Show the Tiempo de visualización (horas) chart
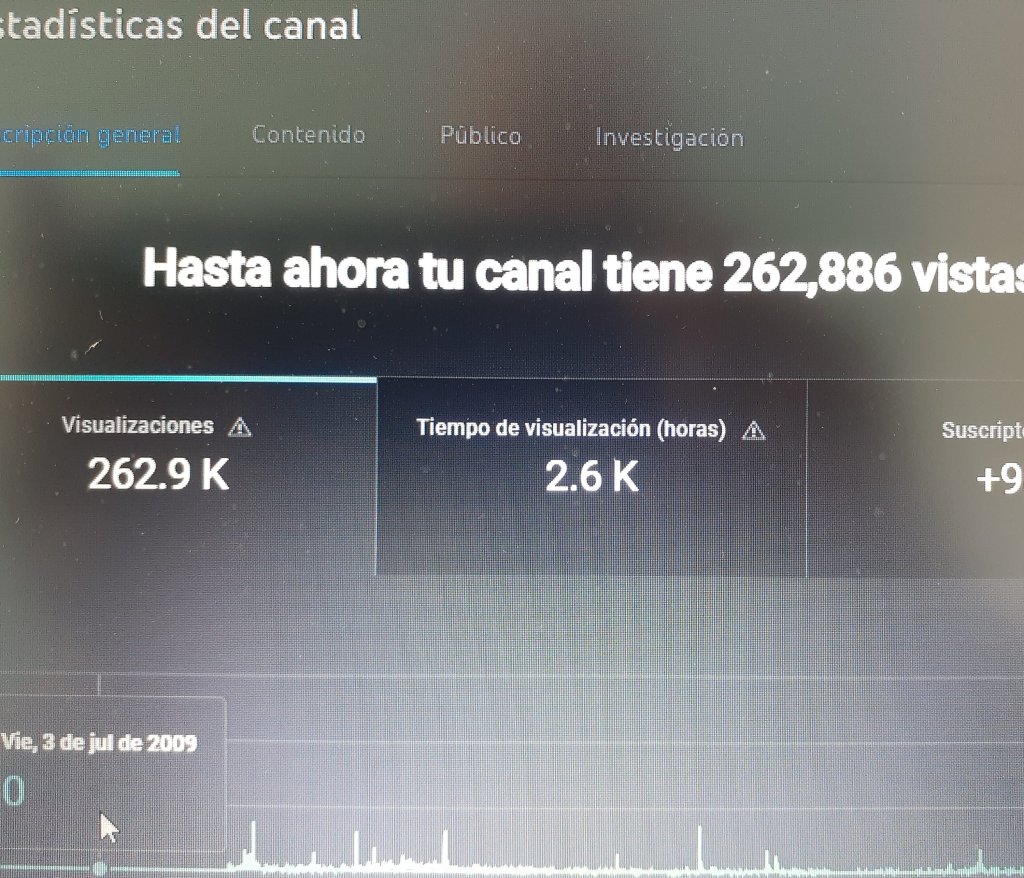 point(591,477)
